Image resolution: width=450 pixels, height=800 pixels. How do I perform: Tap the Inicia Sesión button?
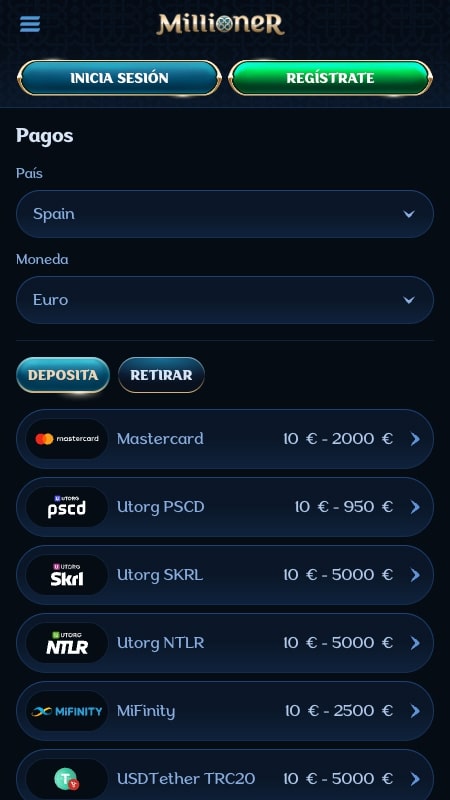point(119,78)
